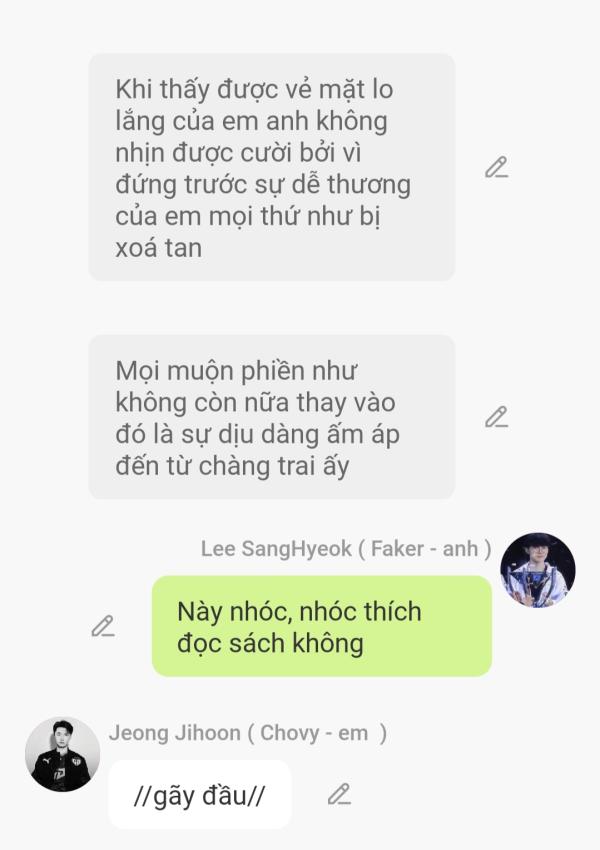Screen dimensions: 600x850
Task: Open Lee SangHyeok's avatar
Action: 537,571
